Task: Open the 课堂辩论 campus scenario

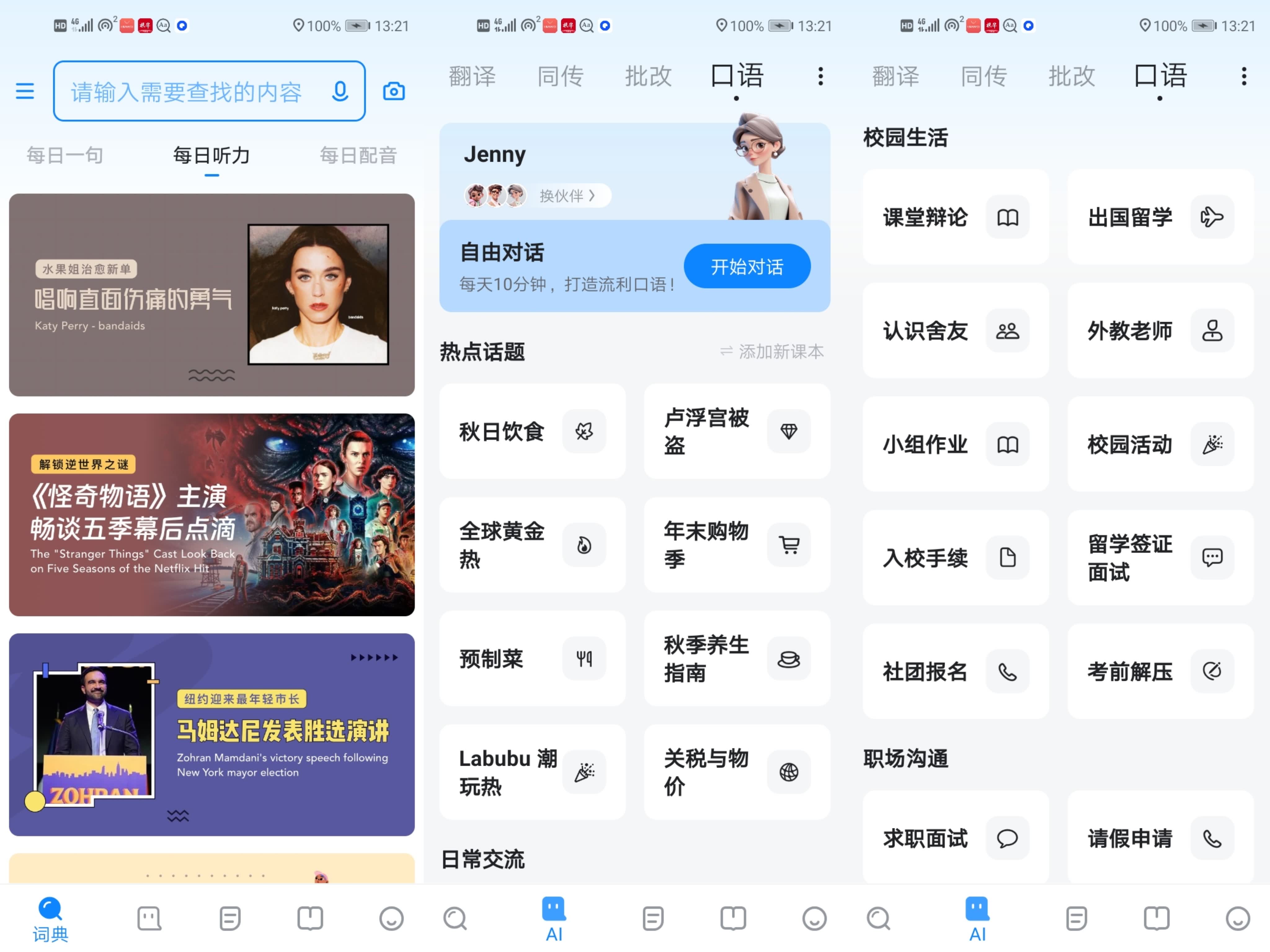Action: click(955, 217)
